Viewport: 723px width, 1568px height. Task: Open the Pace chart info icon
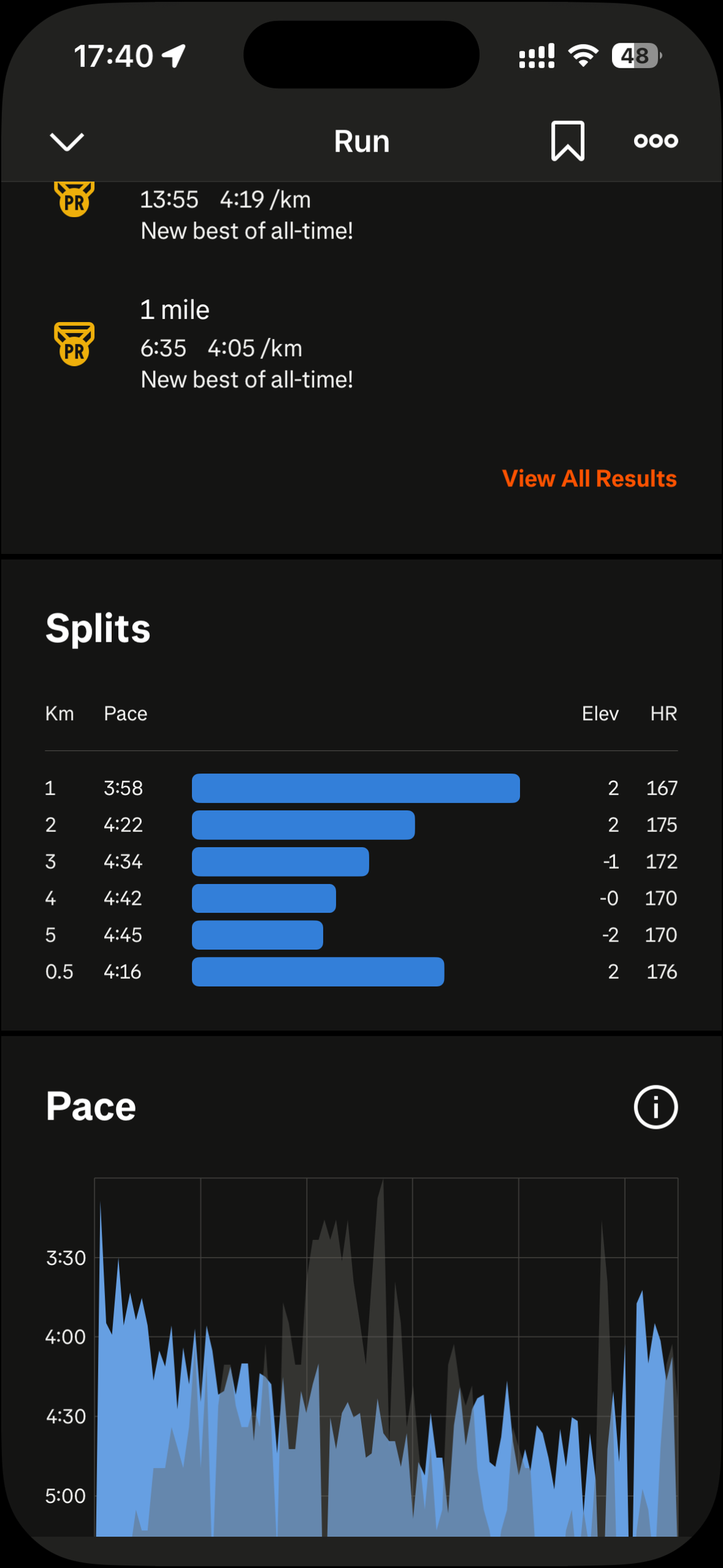(x=655, y=1107)
